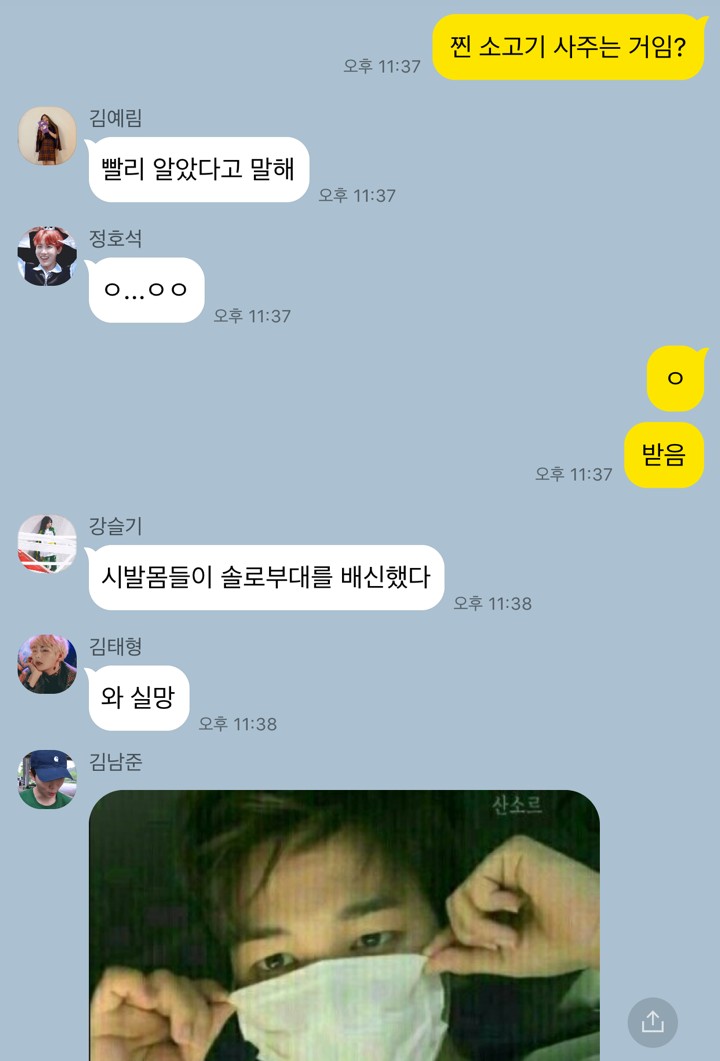Open 김태형's profile picture
The height and width of the screenshot is (1061, 720).
tap(47, 664)
